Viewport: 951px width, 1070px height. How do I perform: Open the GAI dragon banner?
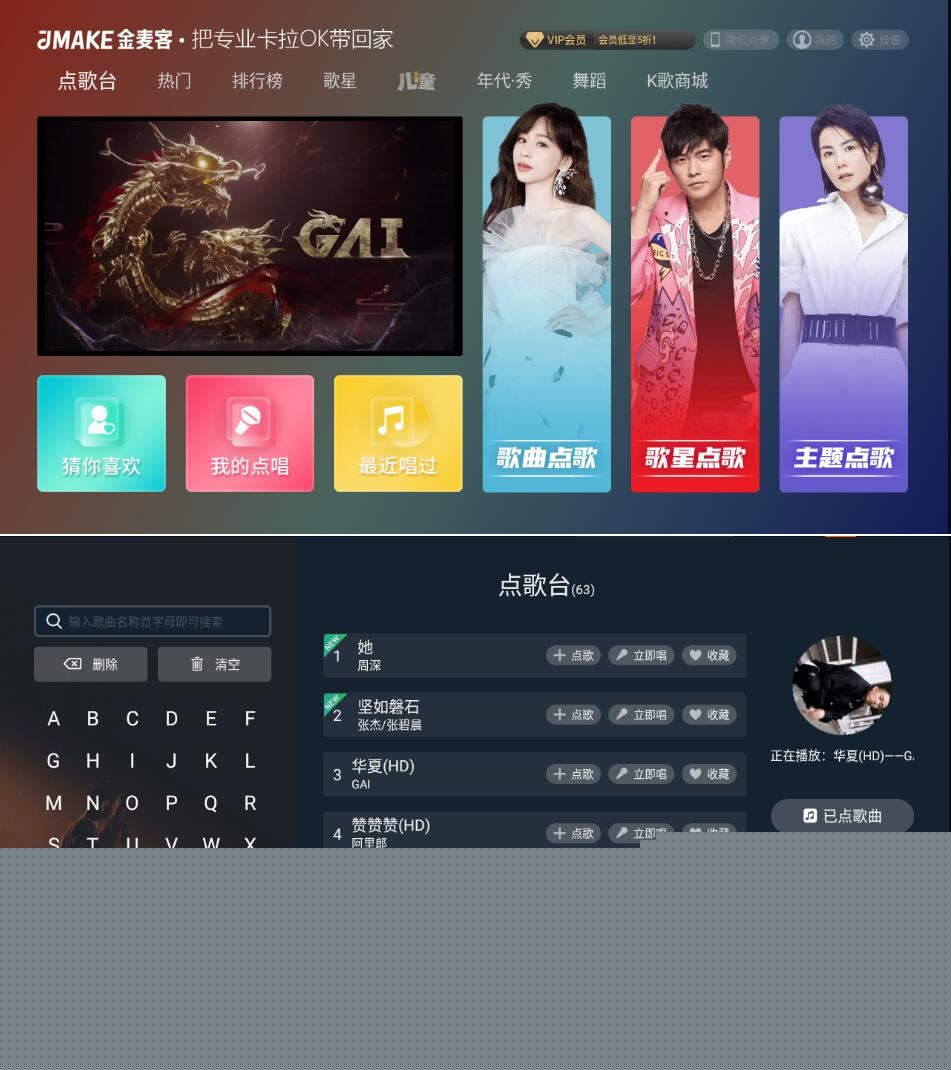coord(250,236)
